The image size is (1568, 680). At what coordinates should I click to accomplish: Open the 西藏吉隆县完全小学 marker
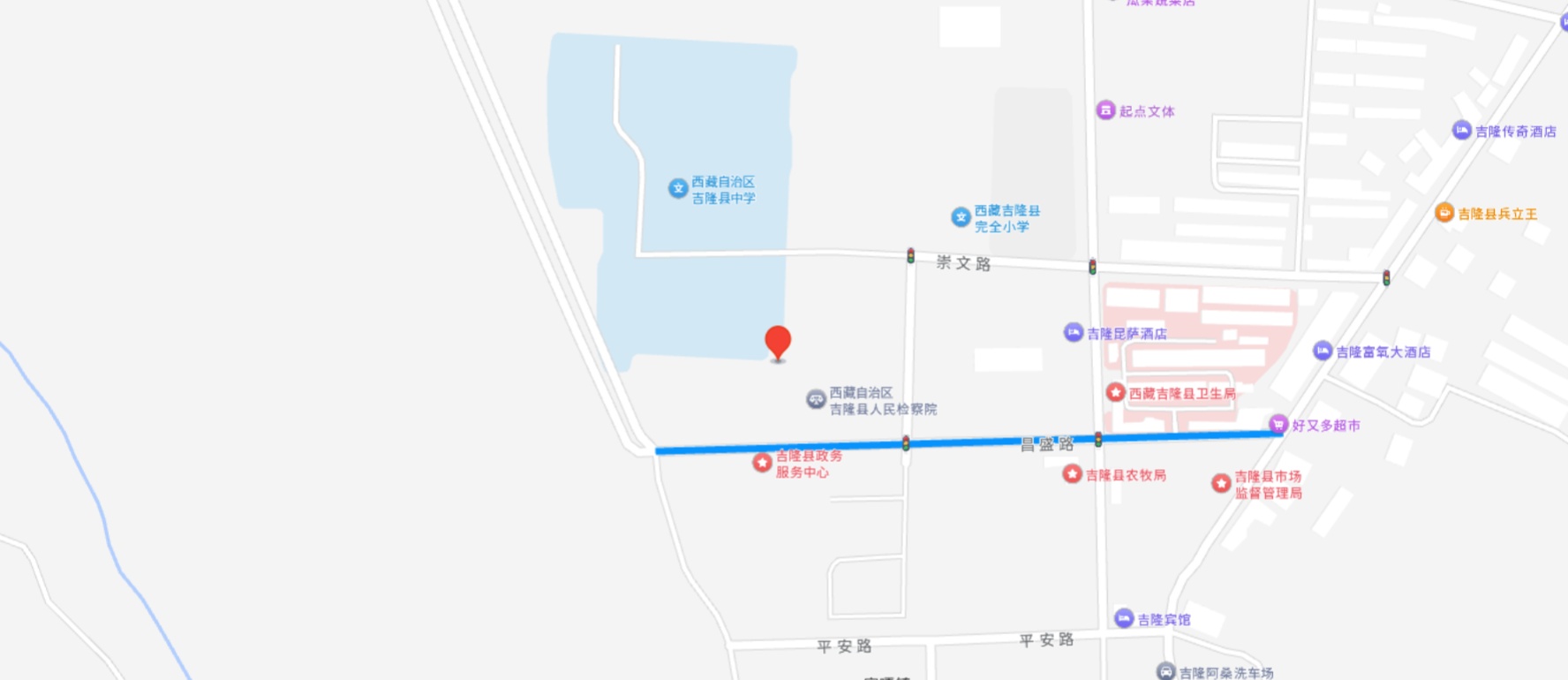961,217
